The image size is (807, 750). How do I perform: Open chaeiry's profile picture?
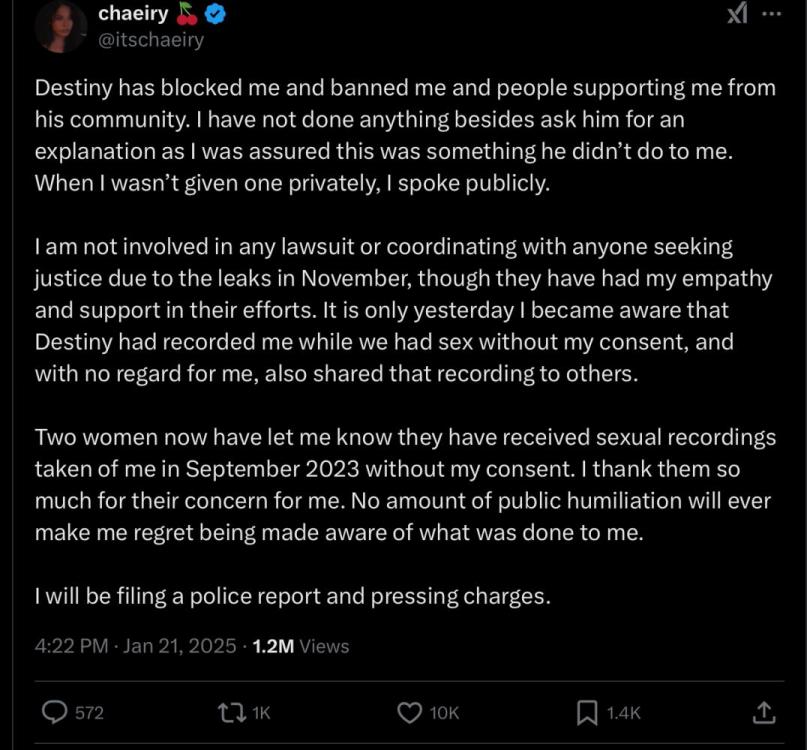(x=61, y=26)
